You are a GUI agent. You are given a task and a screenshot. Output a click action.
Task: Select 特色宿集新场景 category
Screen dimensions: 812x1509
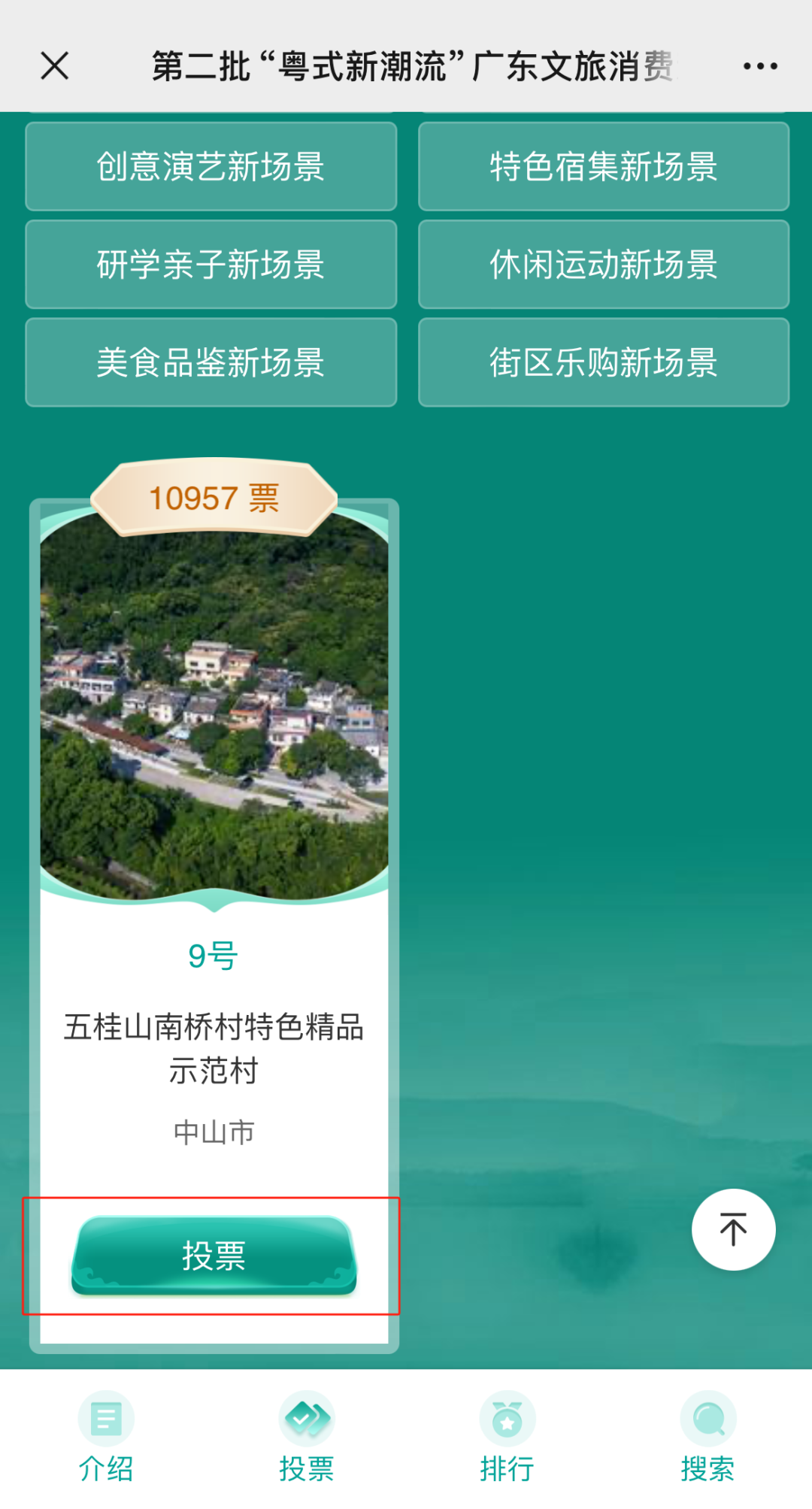pyautogui.click(x=603, y=166)
